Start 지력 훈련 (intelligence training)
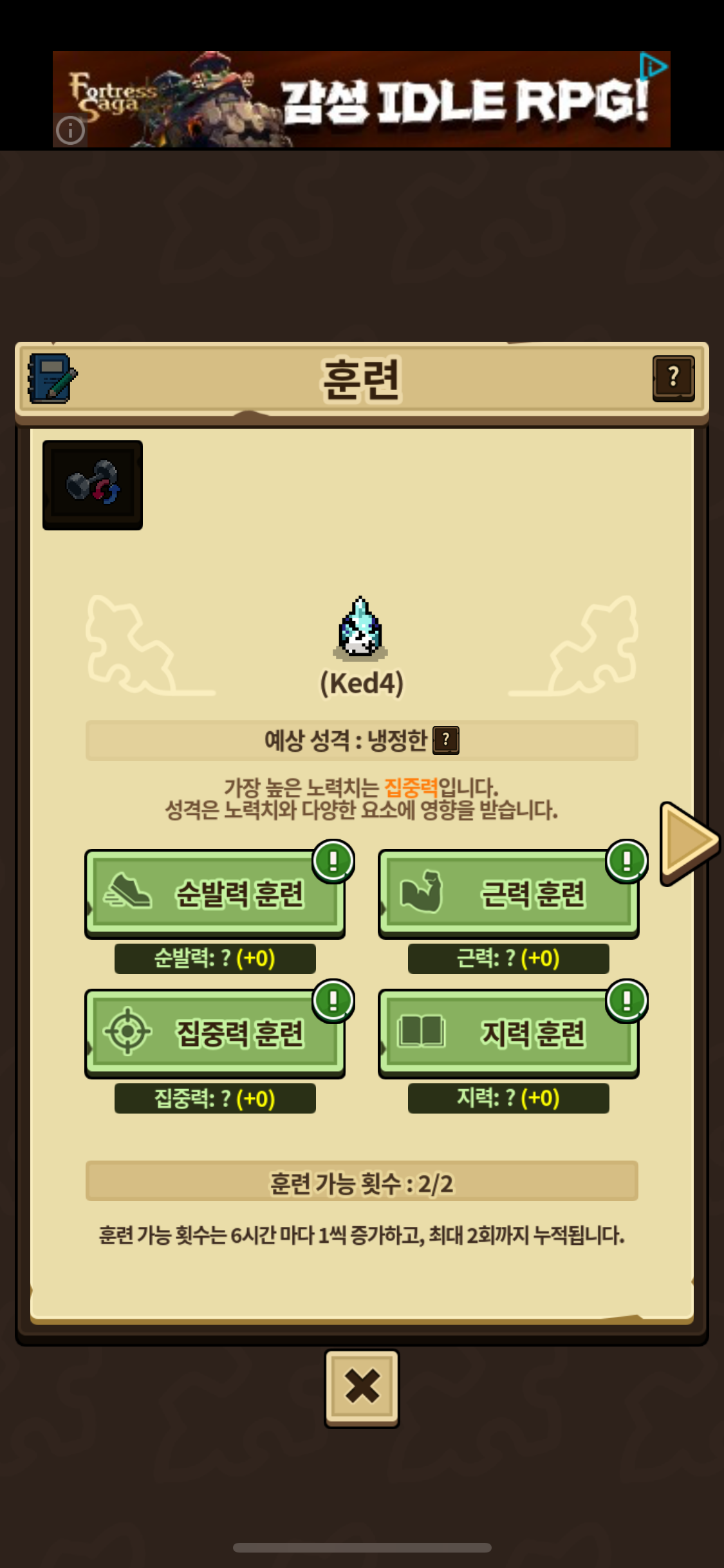The width and height of the screenshot is (724, 1568). (508, 1033)
